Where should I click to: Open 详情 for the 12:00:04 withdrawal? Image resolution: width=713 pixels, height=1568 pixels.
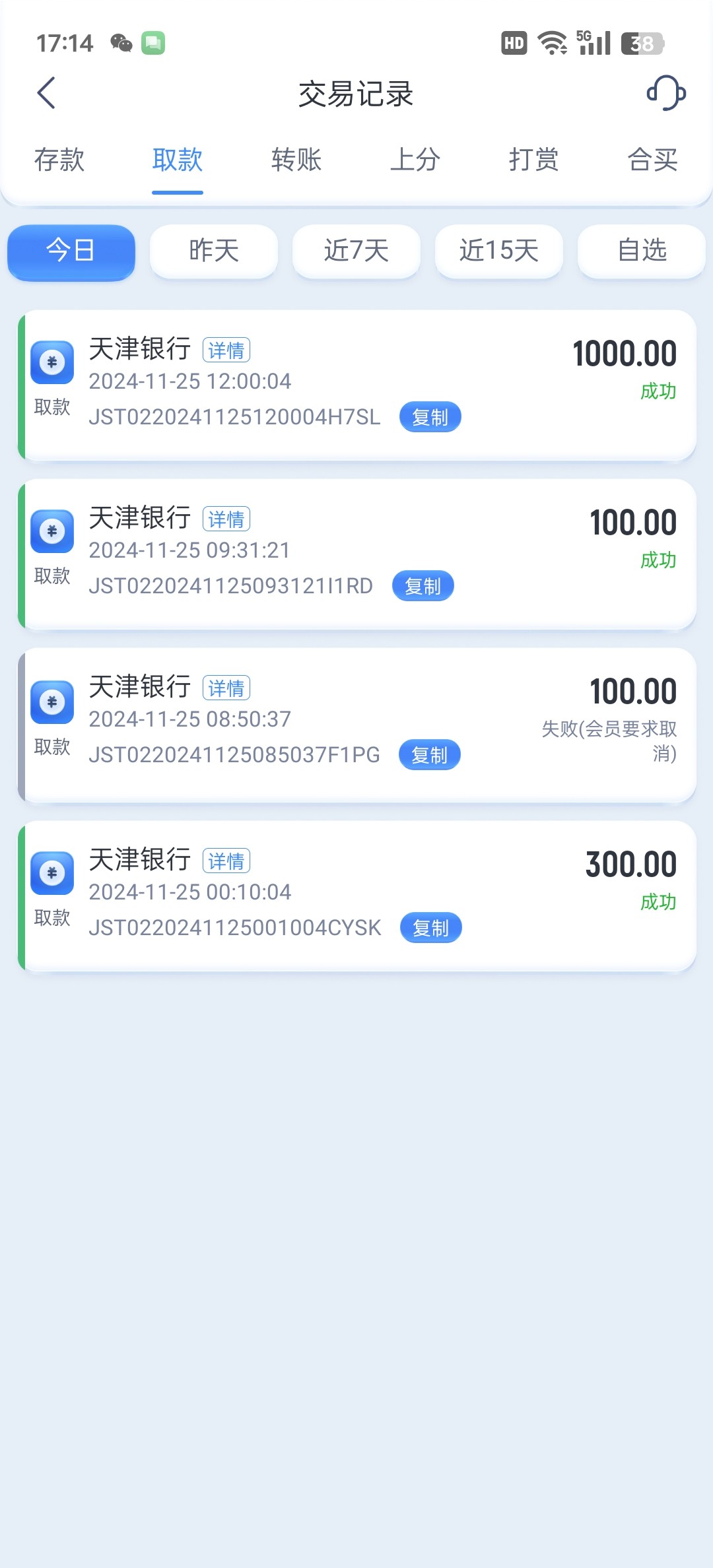tap(226, 350)
